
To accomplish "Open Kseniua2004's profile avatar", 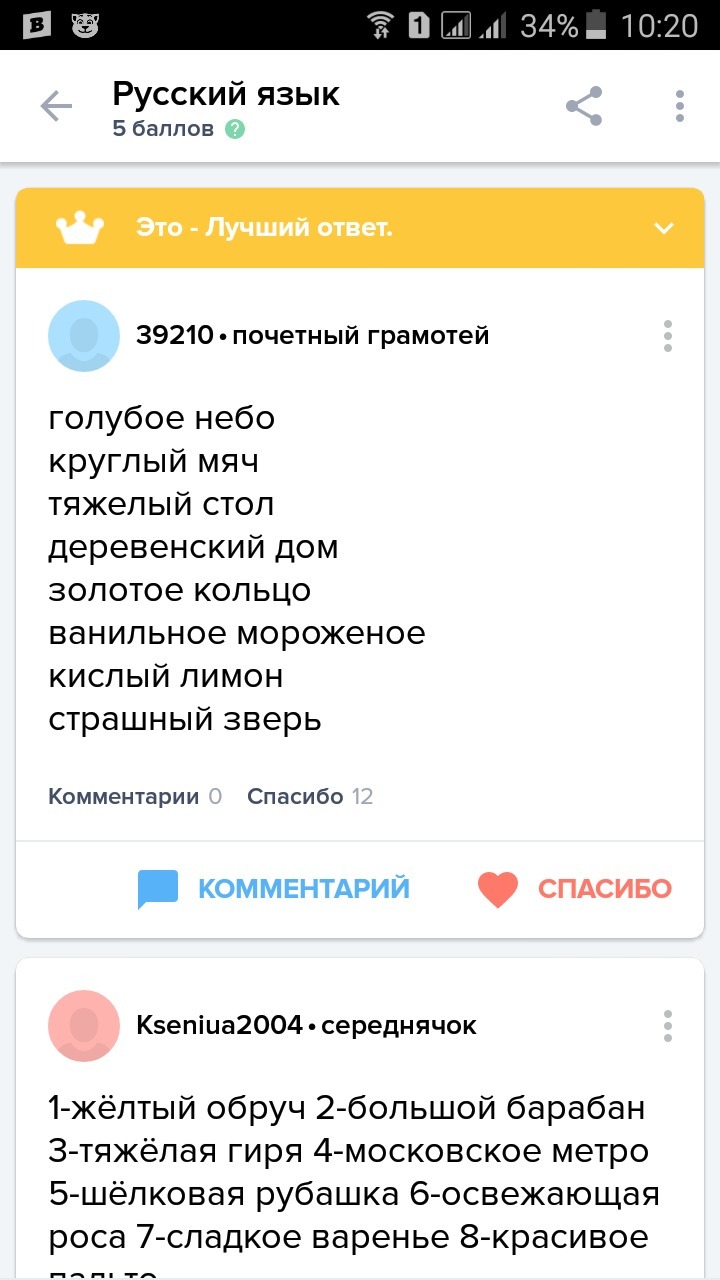I will (x=84, y=1026).
